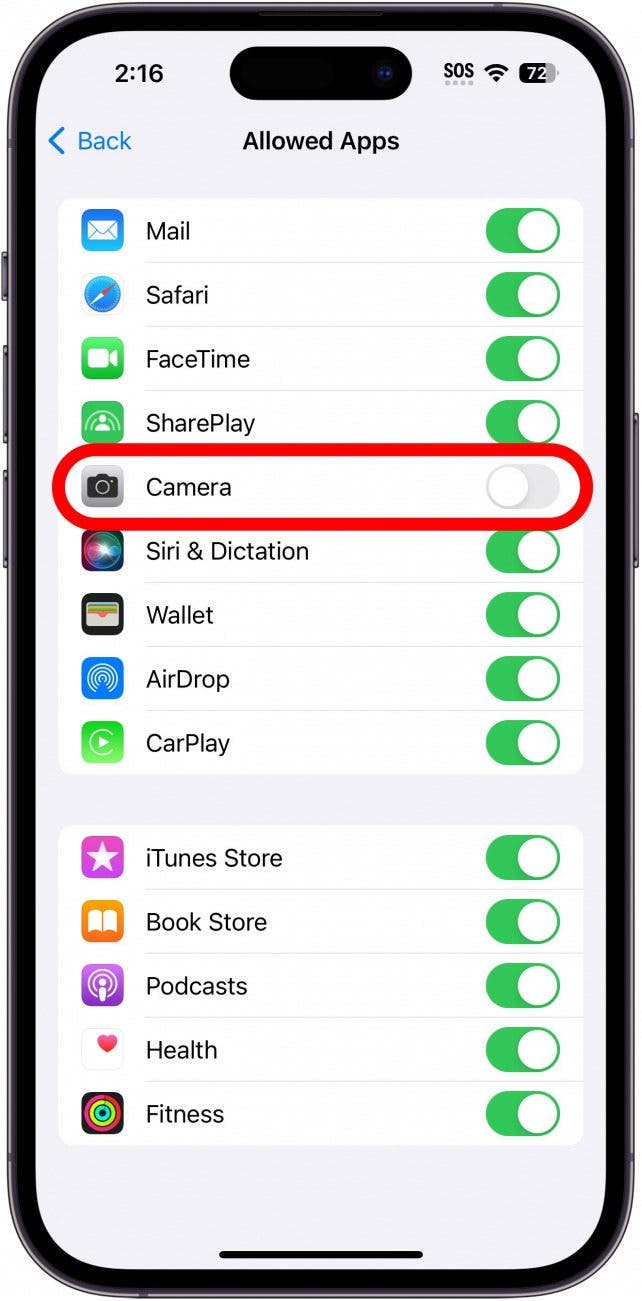The height and width of the screenshot is (1301, 642).
Task: Enable the Camera toggle
Action: pos(522,487)
